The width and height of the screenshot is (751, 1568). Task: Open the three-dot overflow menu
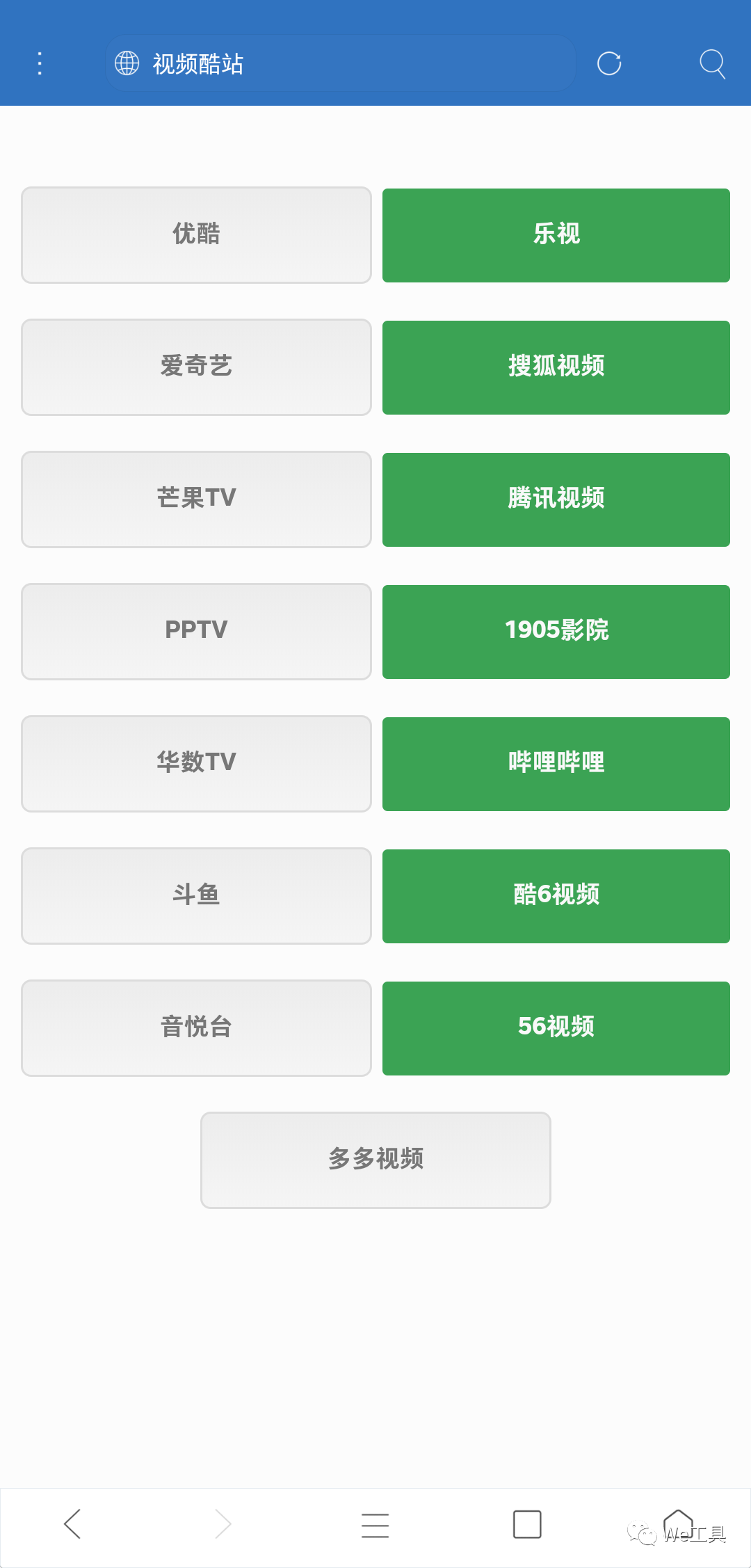coord(40,63)
